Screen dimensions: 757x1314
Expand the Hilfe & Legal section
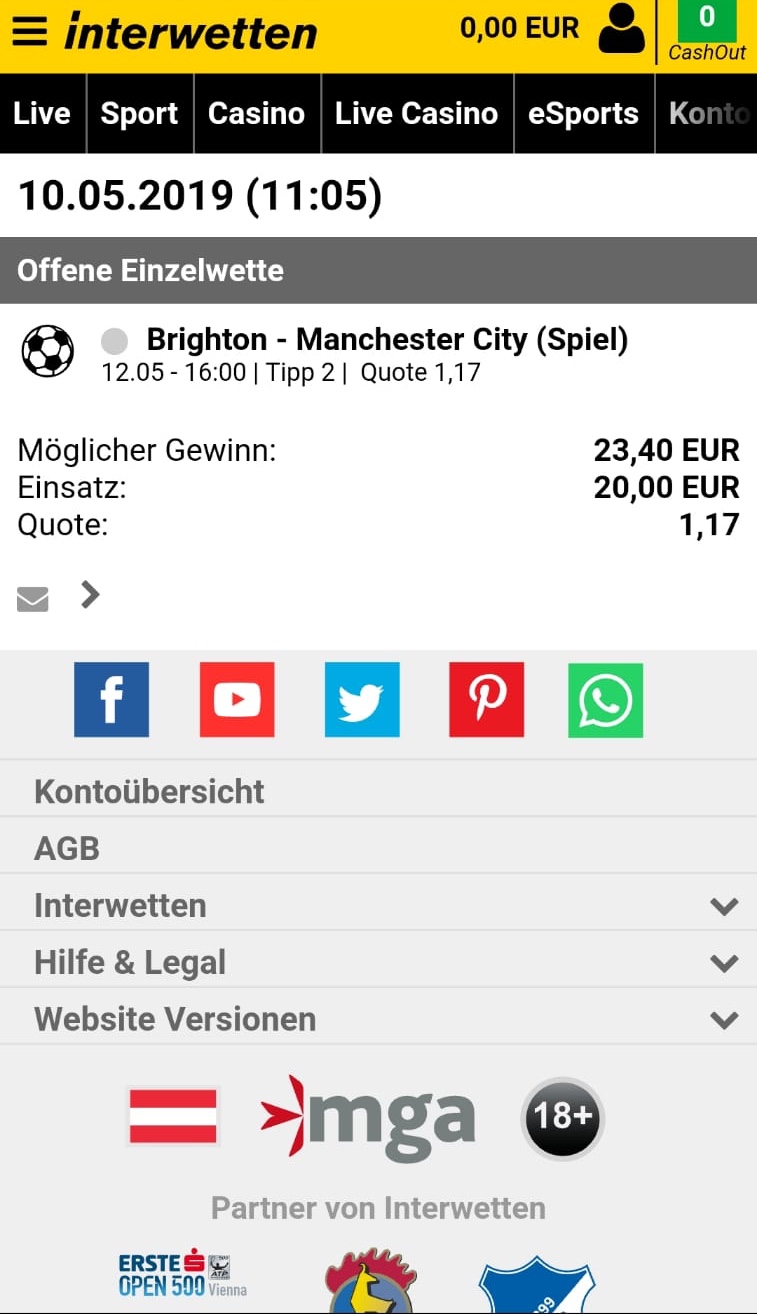pyautogui.click(x=378, y=962)
